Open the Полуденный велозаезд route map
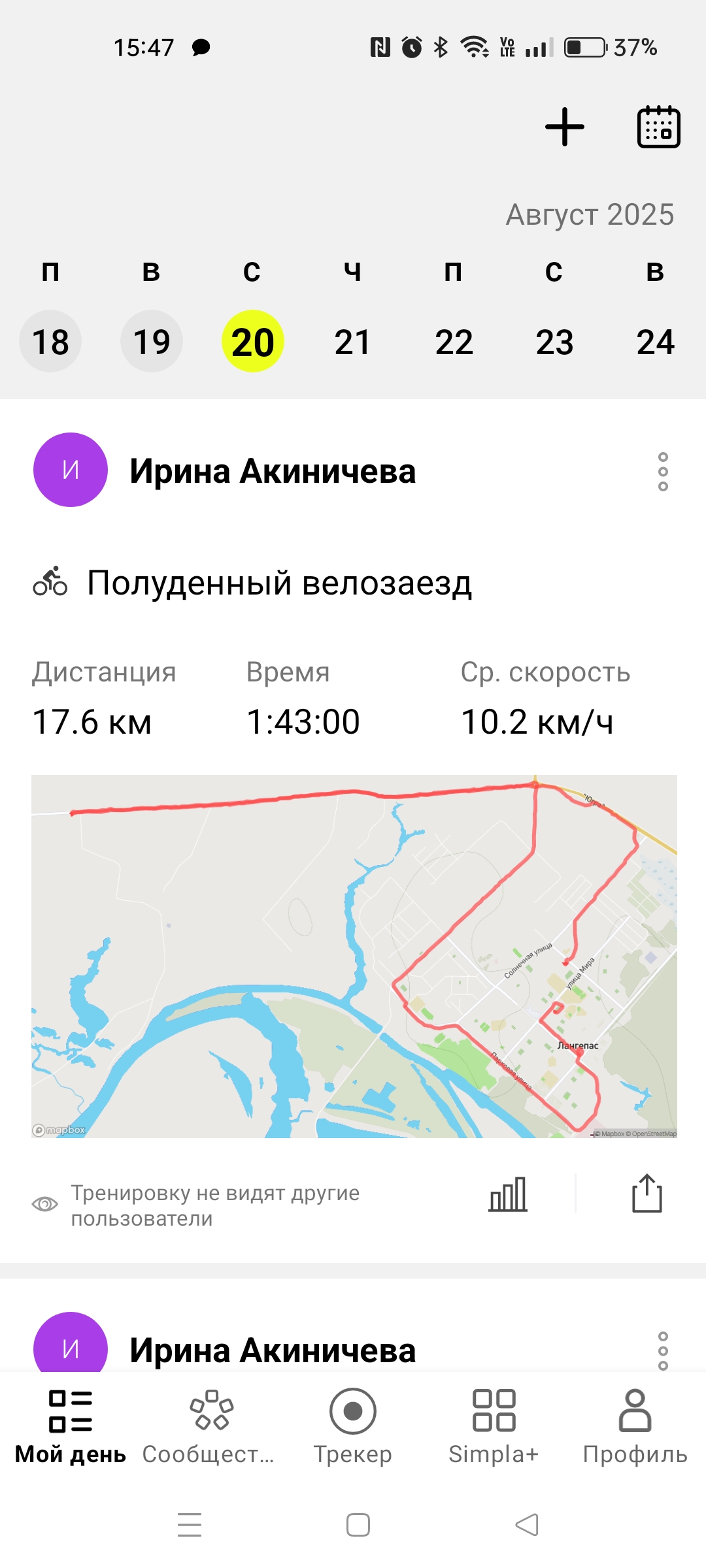The width and height of the screenshot is (706, 1568). pos(354,956)
